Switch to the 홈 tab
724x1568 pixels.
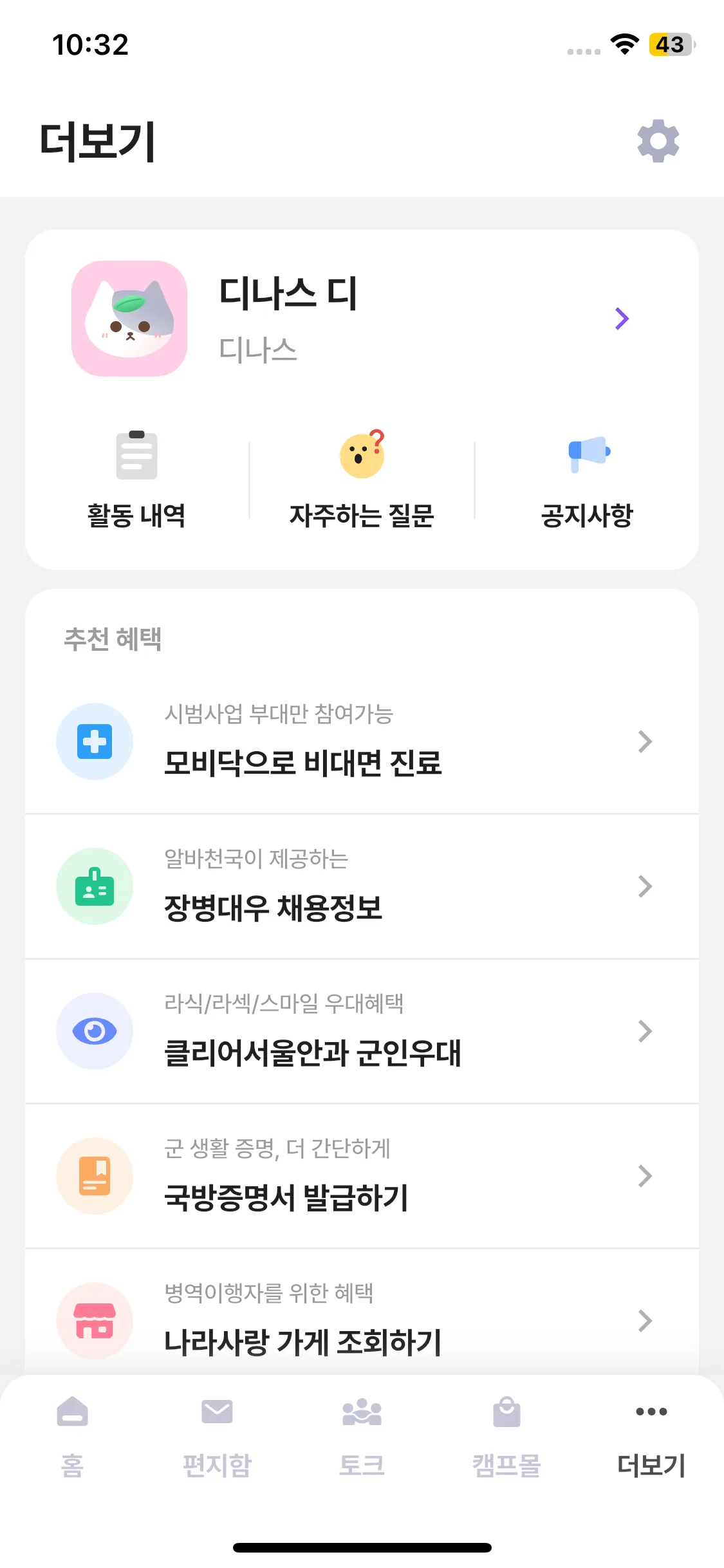(x=72, y=1435)
